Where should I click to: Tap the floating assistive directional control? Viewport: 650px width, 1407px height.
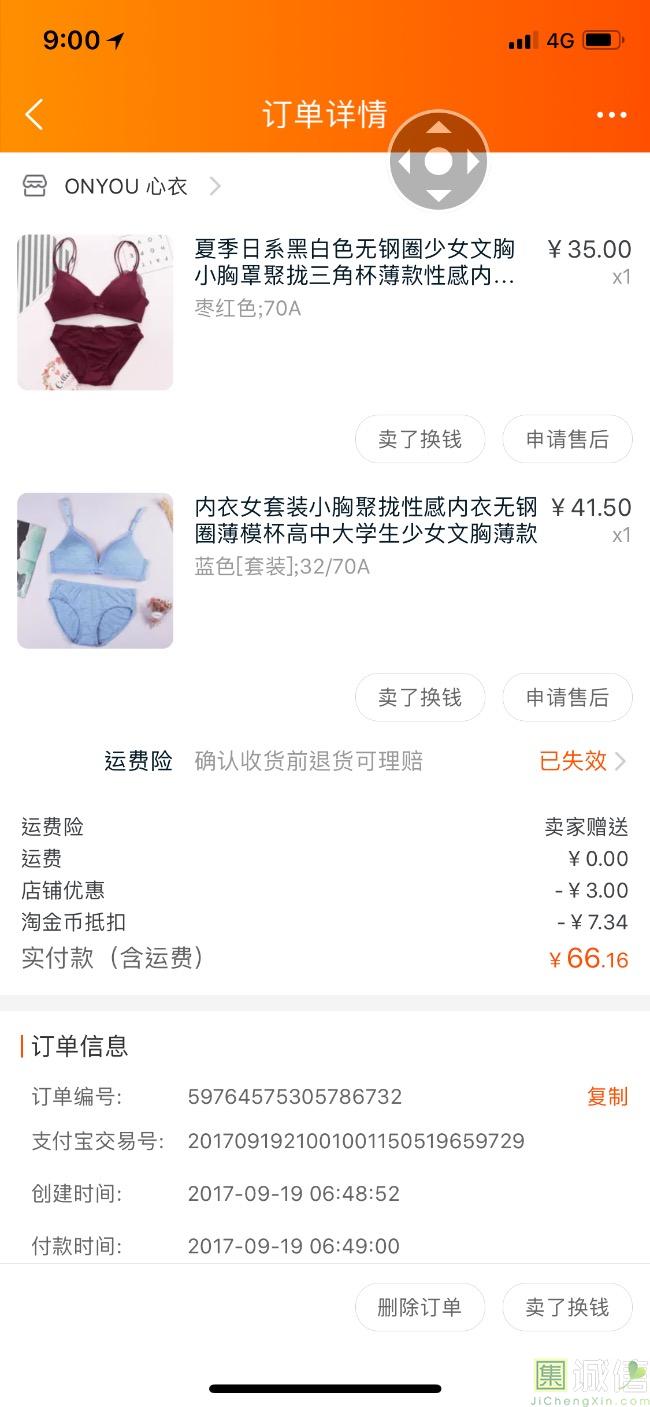click(x=438, y=161)
